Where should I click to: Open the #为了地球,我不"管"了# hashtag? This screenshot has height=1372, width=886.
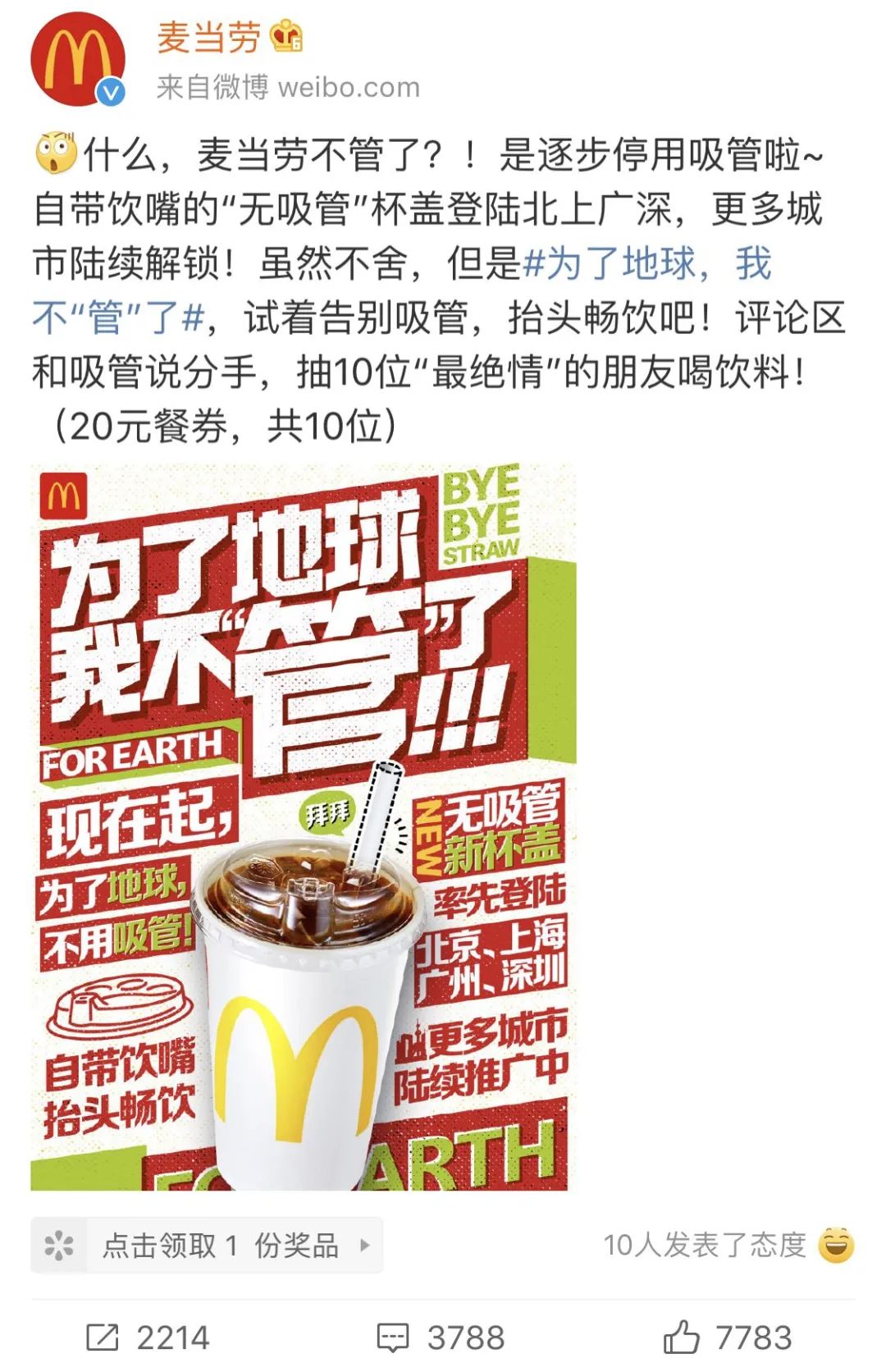(646, 264)
